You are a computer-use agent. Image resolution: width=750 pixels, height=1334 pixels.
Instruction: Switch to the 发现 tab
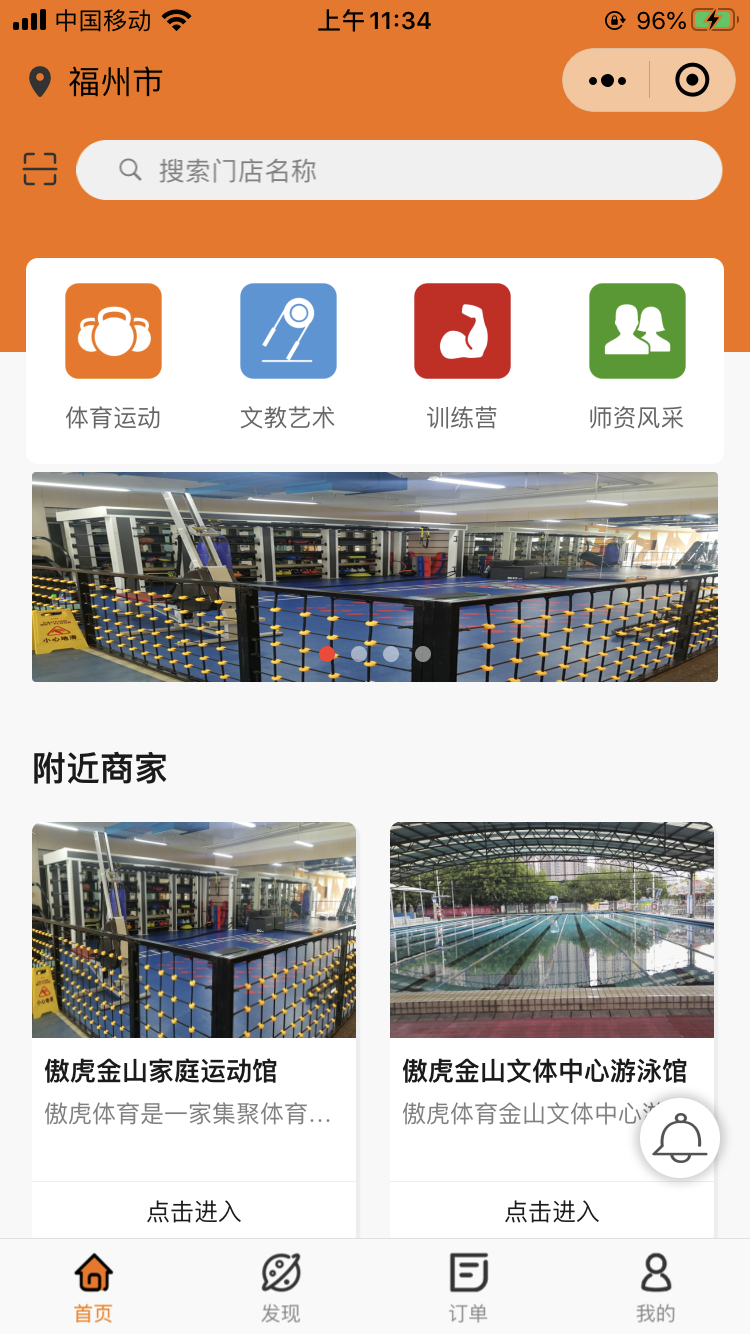(x=281, y=1288)
